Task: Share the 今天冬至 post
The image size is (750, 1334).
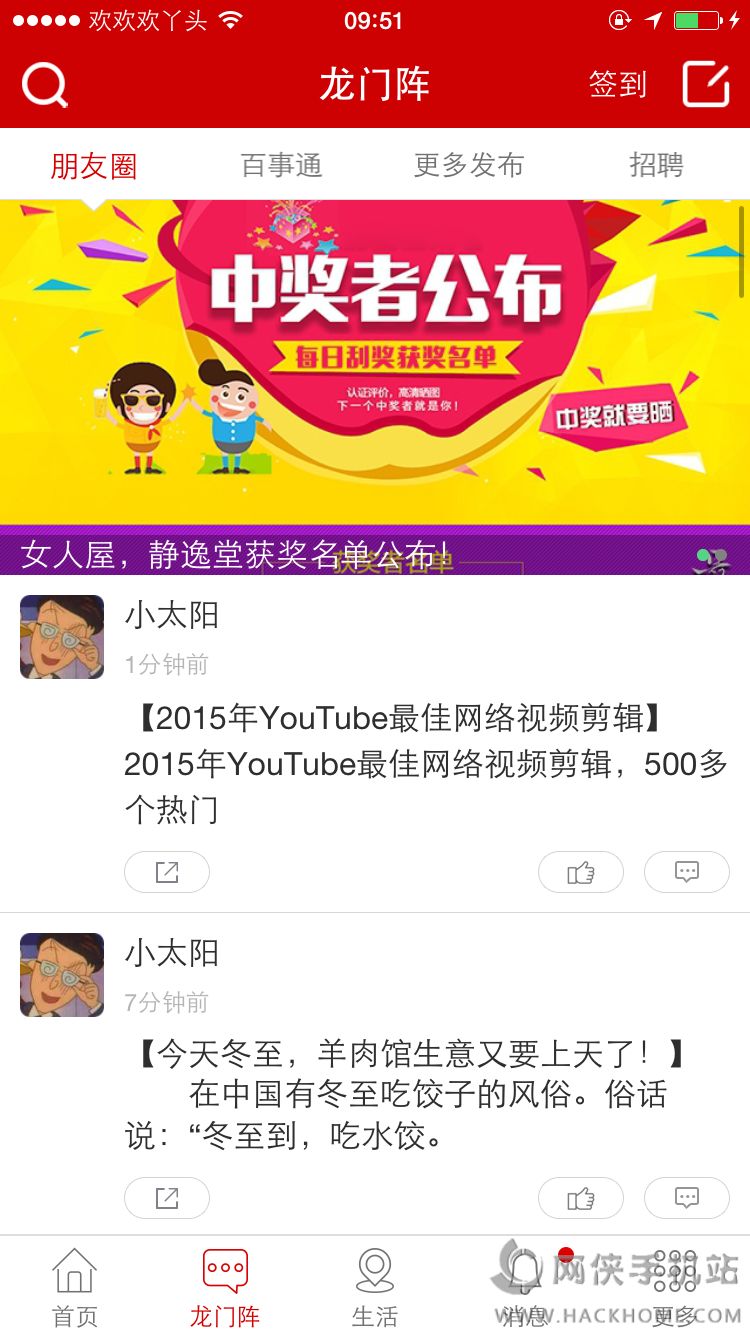Action: point(167,1198)
